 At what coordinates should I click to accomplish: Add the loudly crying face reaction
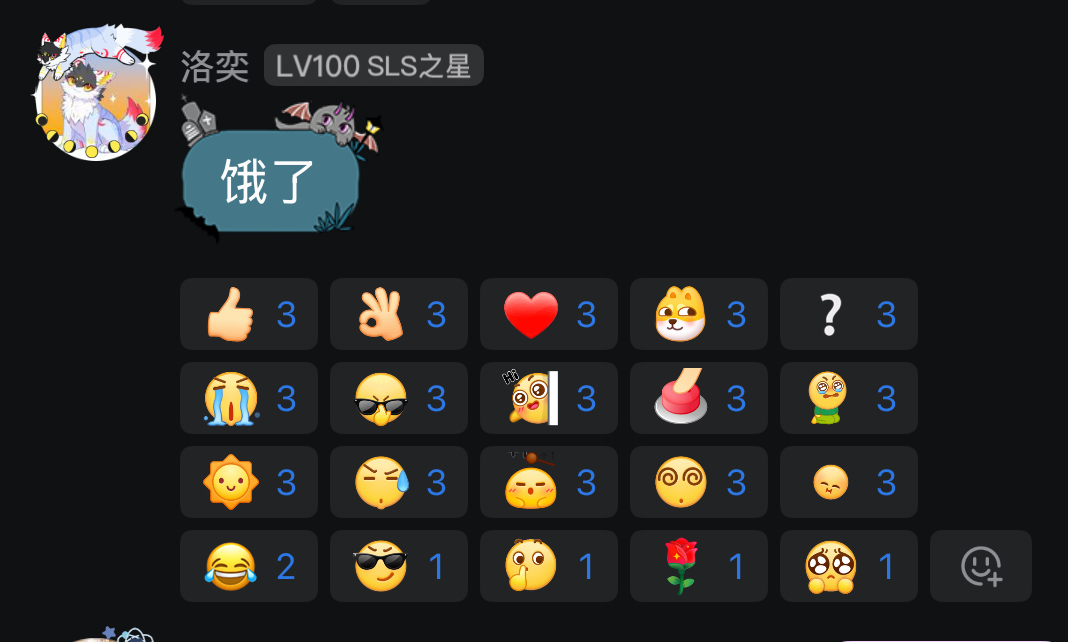248,399
